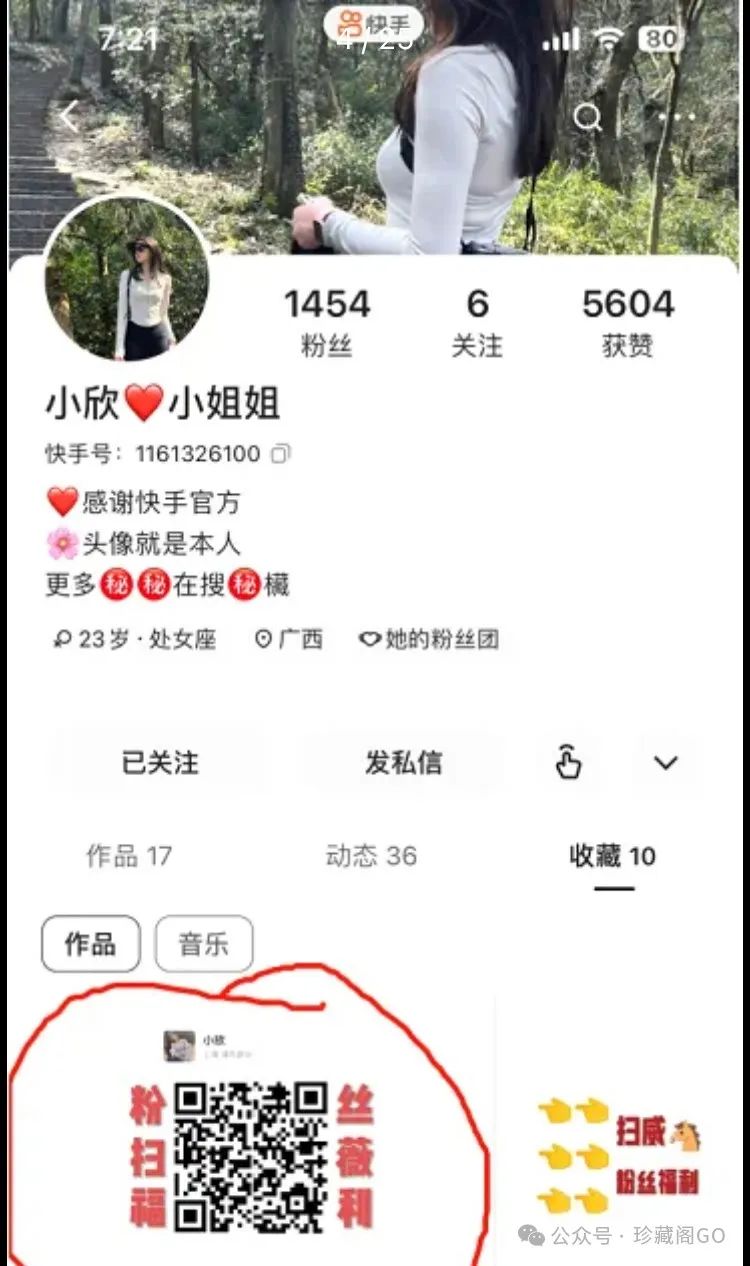Tap the copy icon next to 快手号
Screen dimensions: 750x1266
click(x=279, y=452)
